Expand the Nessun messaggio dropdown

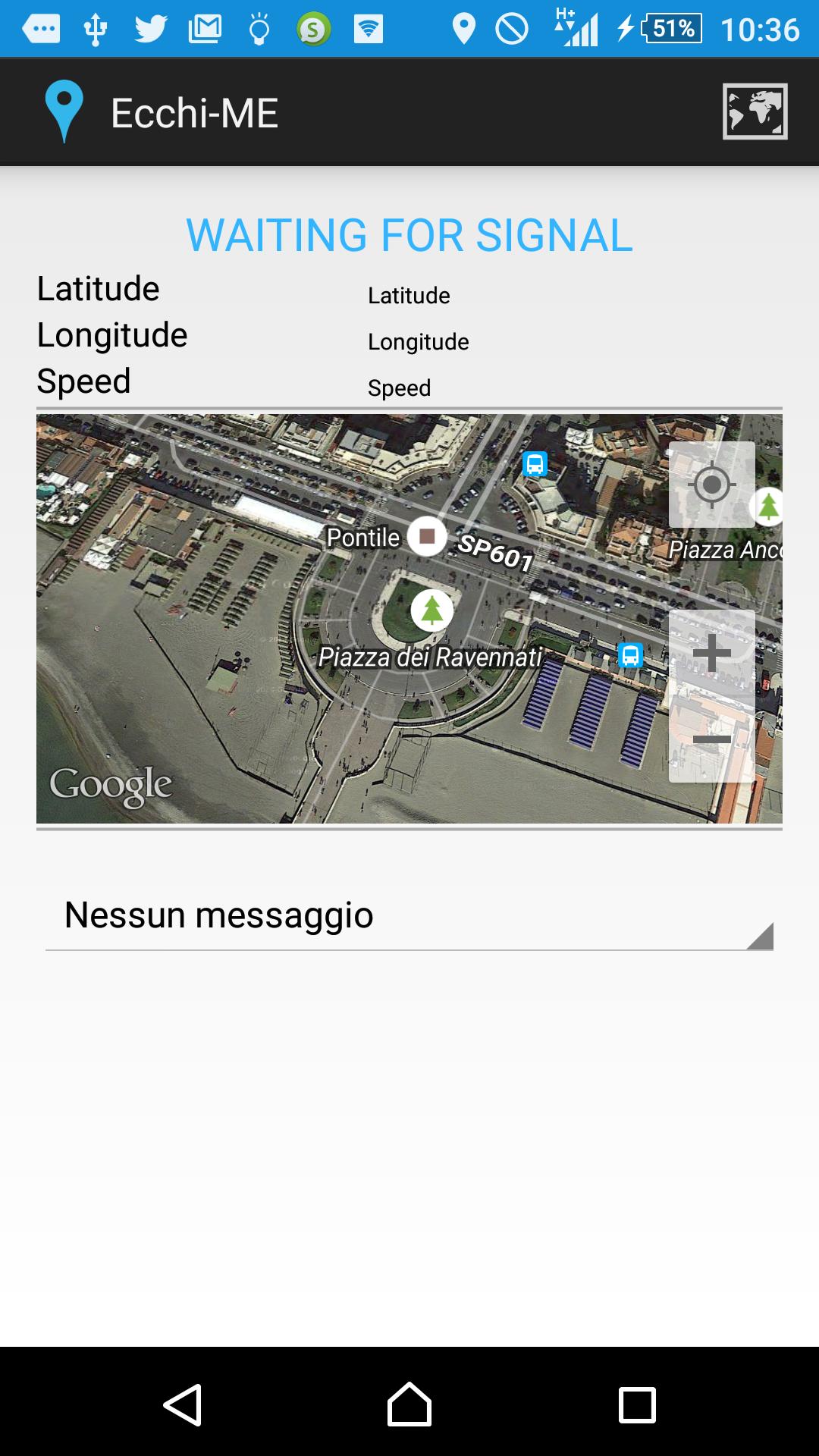pyautogui.click(x=409, y=915)
